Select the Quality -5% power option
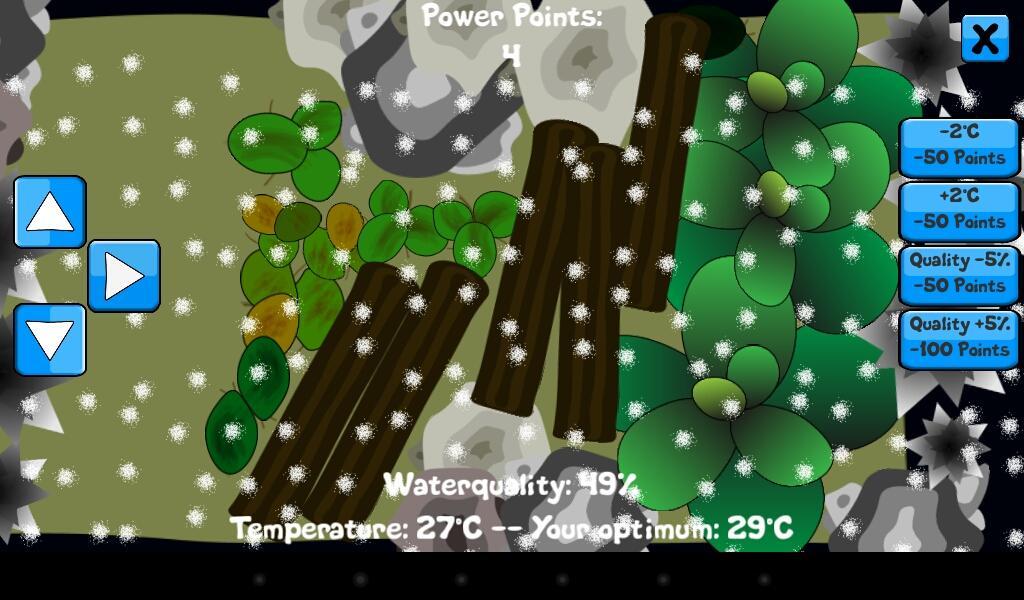Image resolution: width=1024 pixels, height=600 pixels. 959,274
